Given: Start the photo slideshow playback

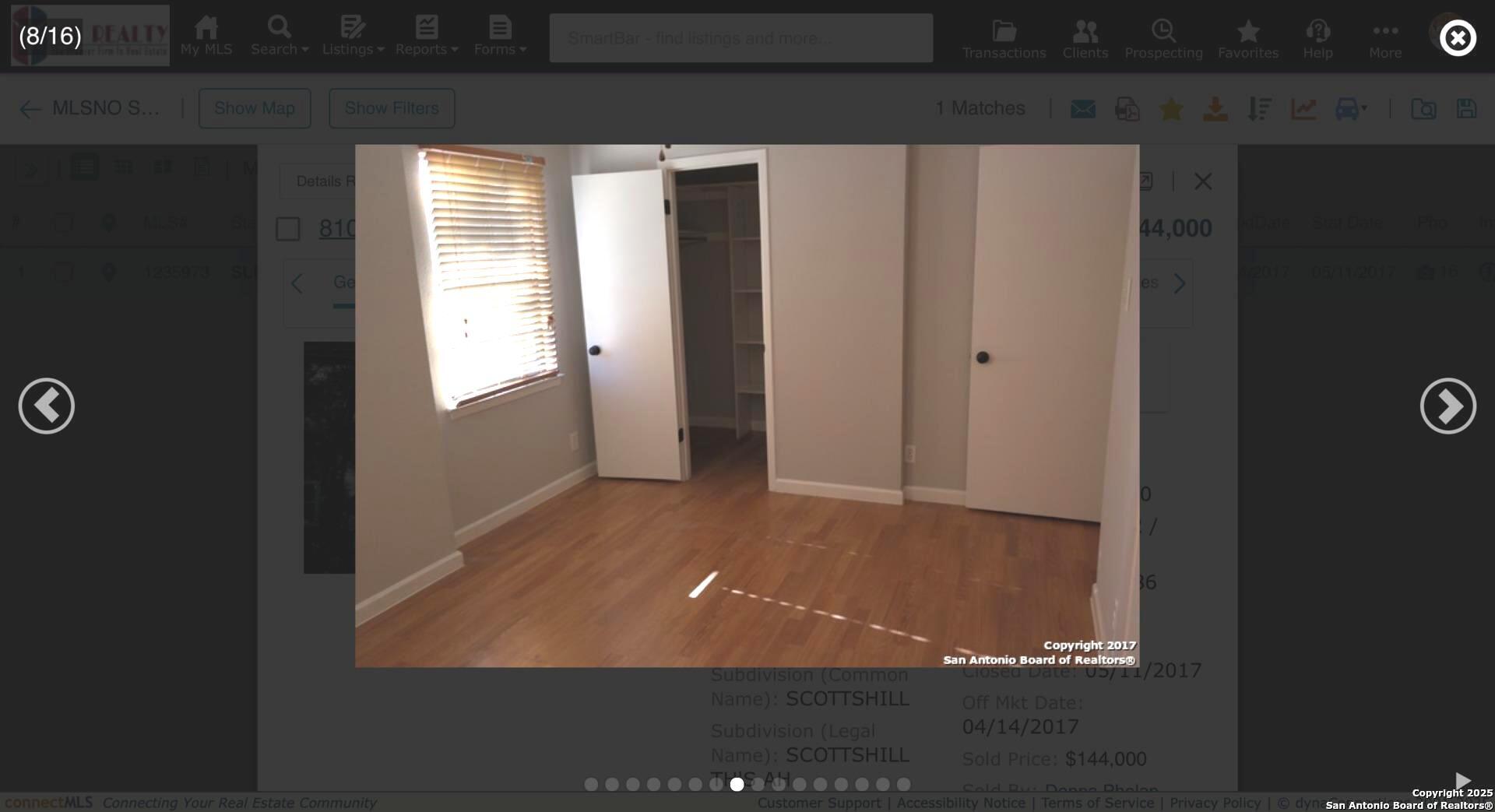Looking at the screenshot, I should (x=1462, y=780).
